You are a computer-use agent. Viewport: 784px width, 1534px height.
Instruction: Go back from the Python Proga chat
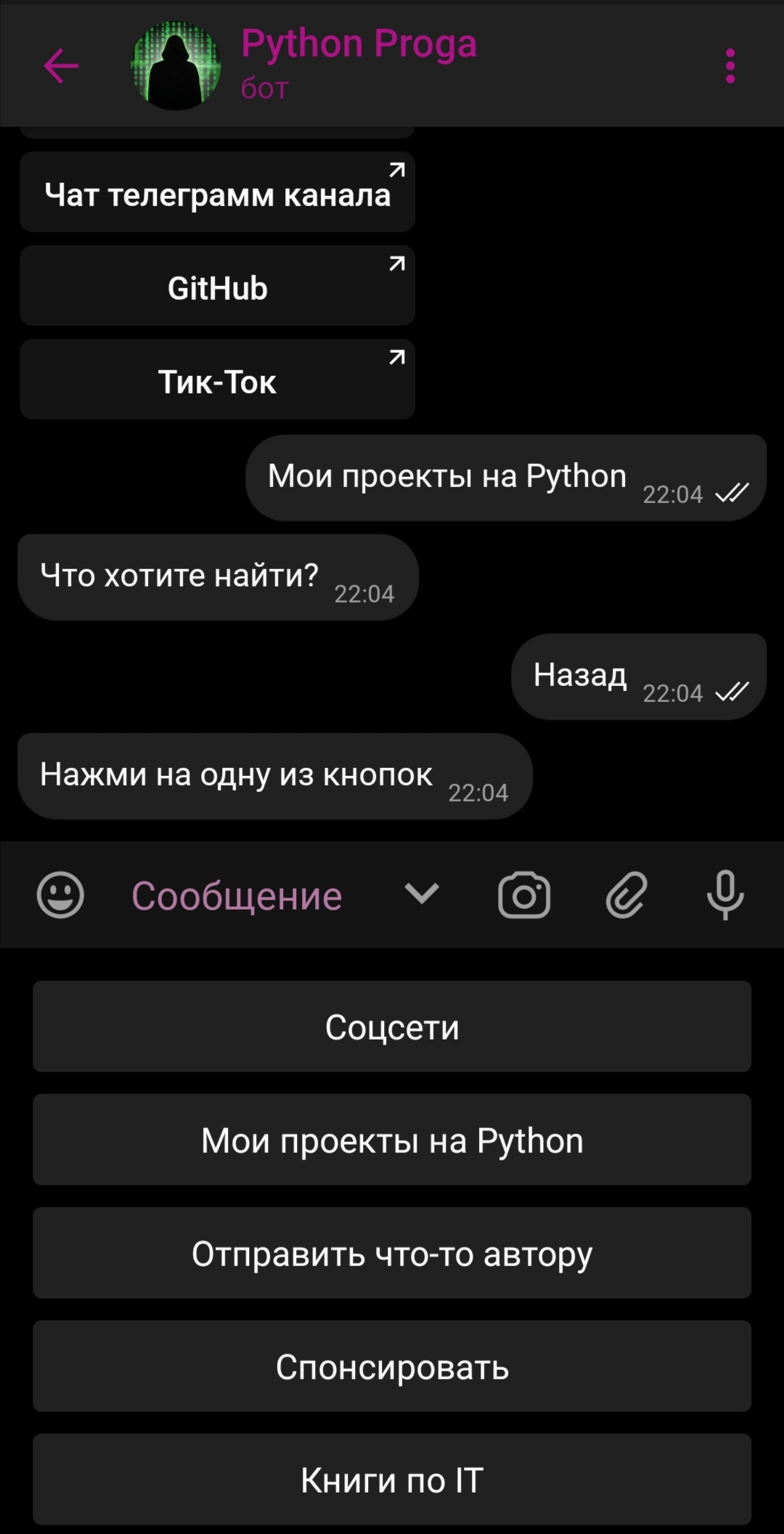click(x=61, y=66)
